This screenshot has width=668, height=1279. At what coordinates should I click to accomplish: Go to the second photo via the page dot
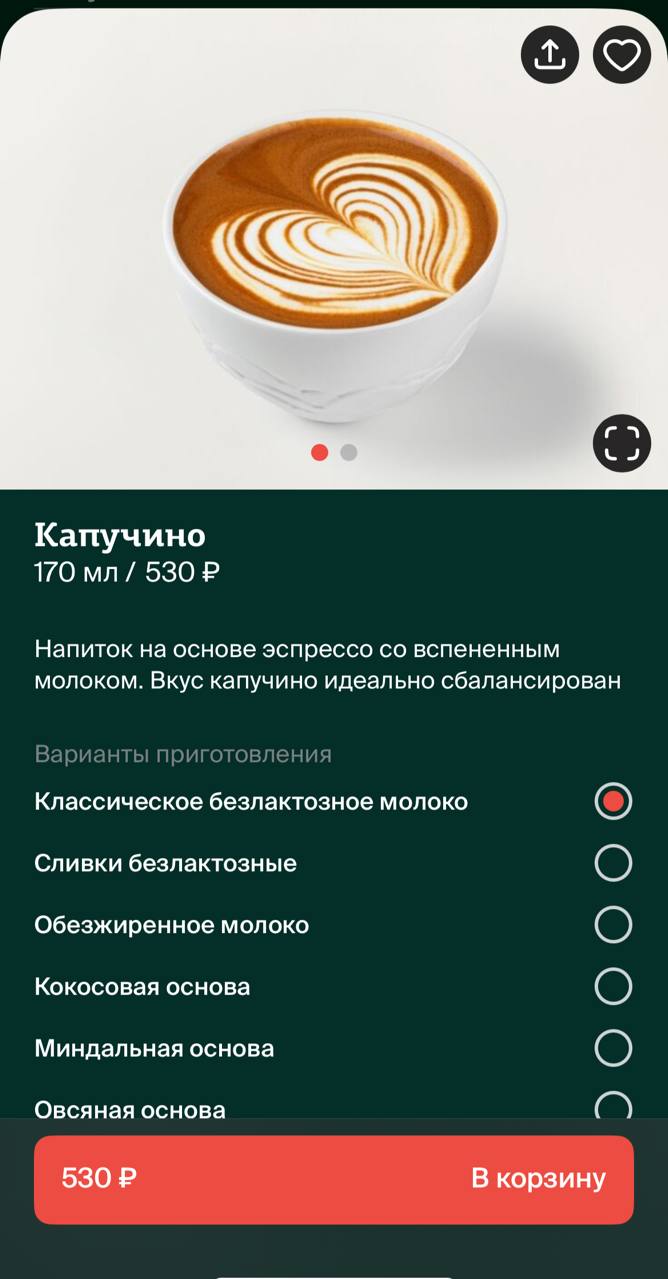point(348,452)
